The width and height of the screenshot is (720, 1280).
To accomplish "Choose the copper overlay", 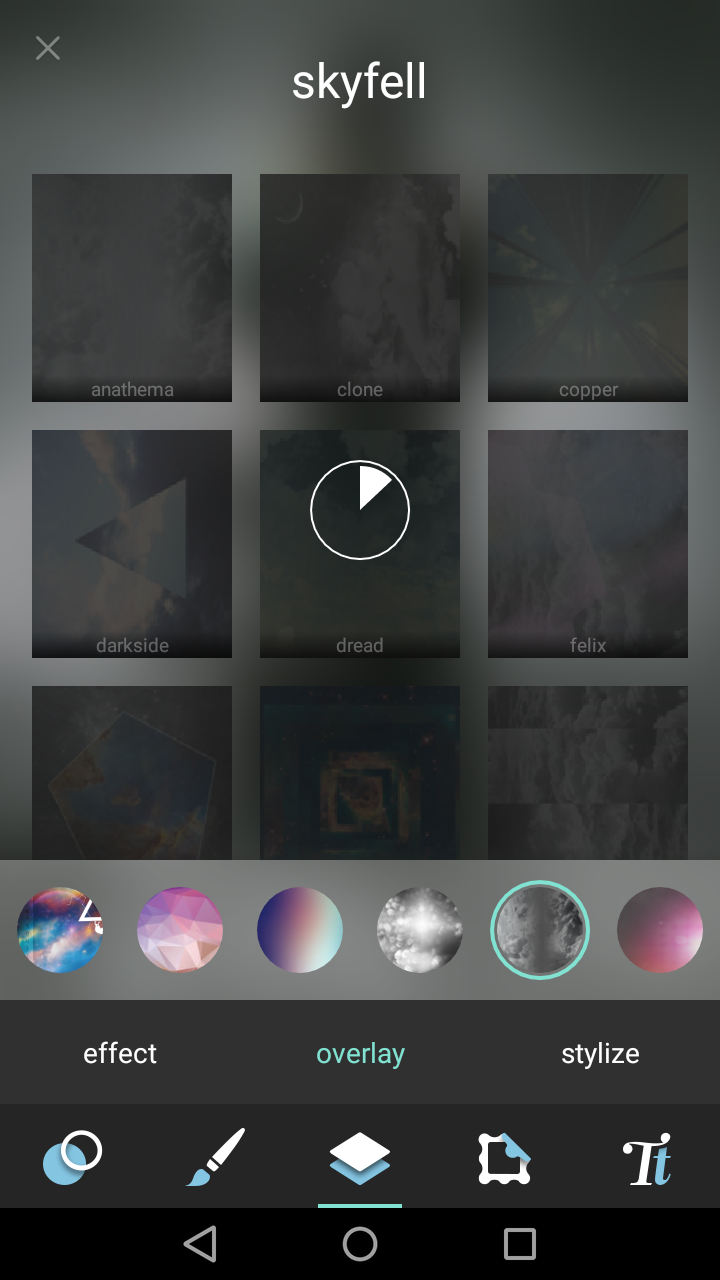I will [588, 288].
